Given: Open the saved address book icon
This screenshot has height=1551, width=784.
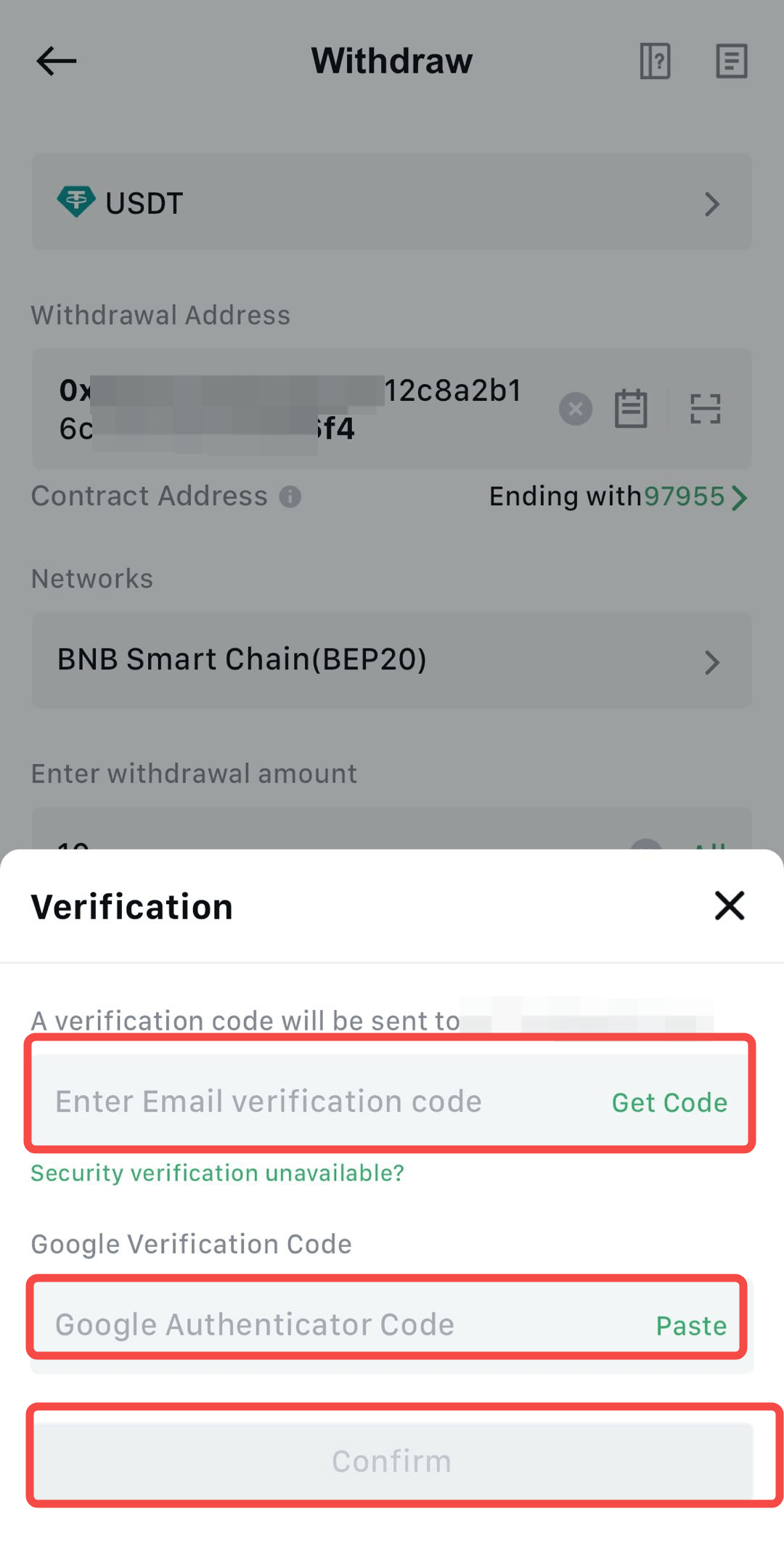Looking at the screenshot, I should tap(631, 409).
